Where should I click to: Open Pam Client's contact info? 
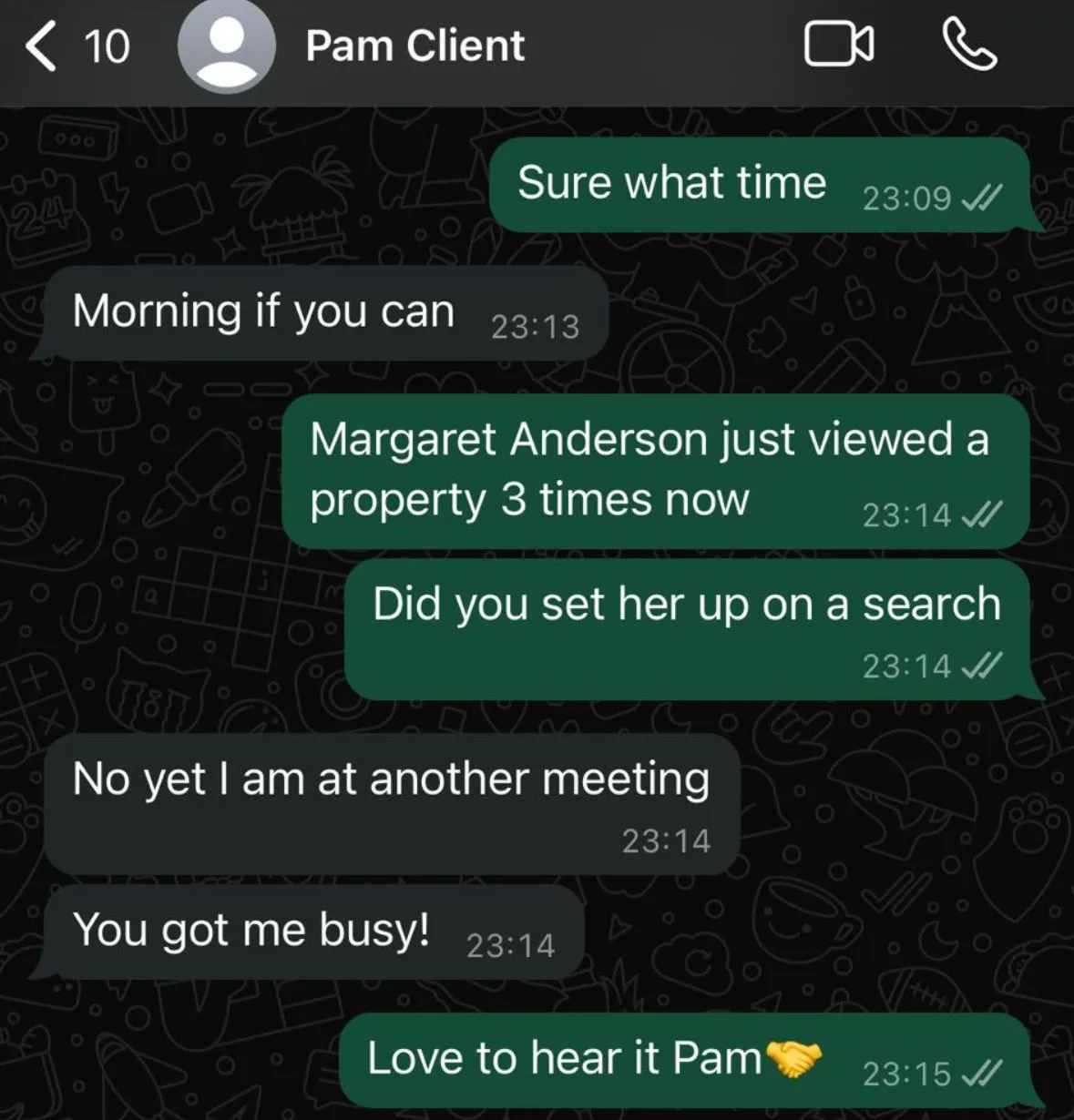(414, 46)
